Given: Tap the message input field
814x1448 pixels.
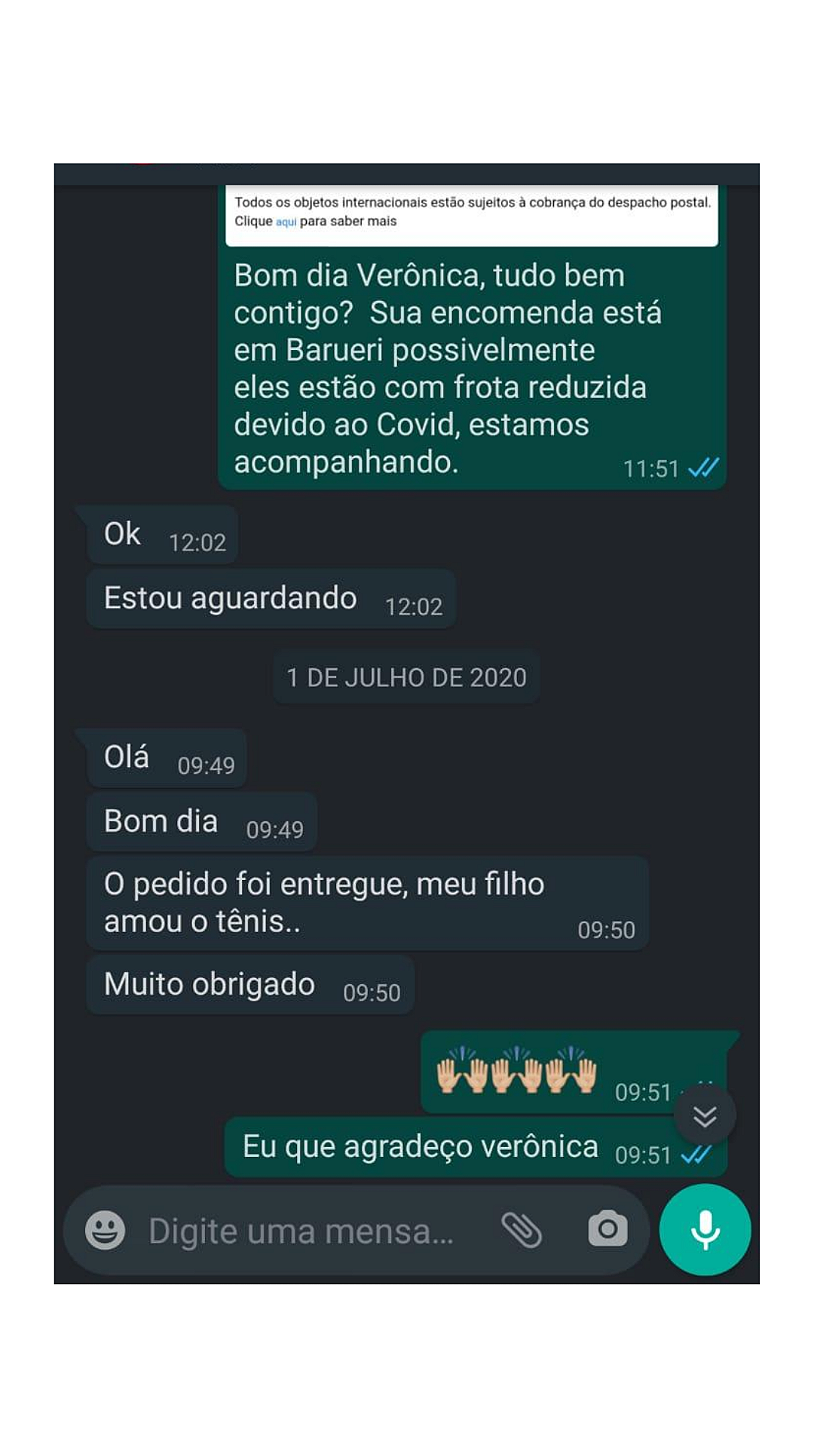Looking at the screenshot, I should (301, 1231).
